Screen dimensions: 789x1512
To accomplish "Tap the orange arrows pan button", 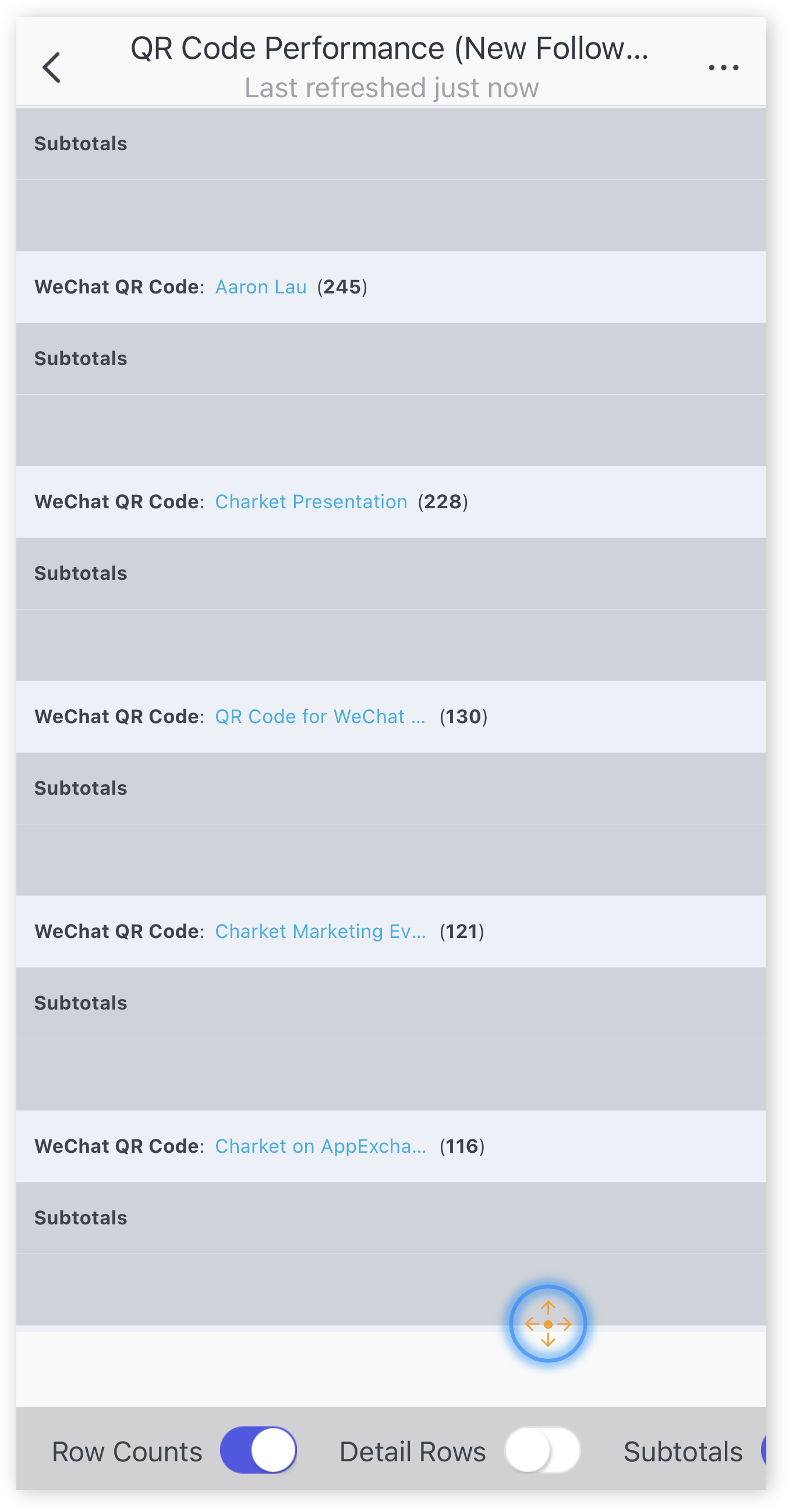I will 548,1324.
